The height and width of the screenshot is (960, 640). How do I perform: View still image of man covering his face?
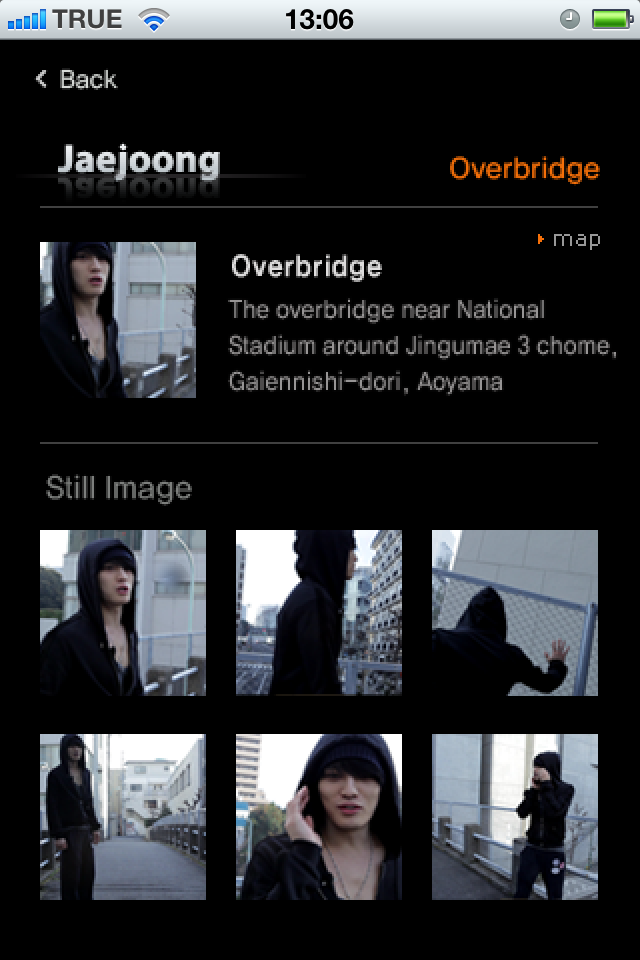point(515,817)
